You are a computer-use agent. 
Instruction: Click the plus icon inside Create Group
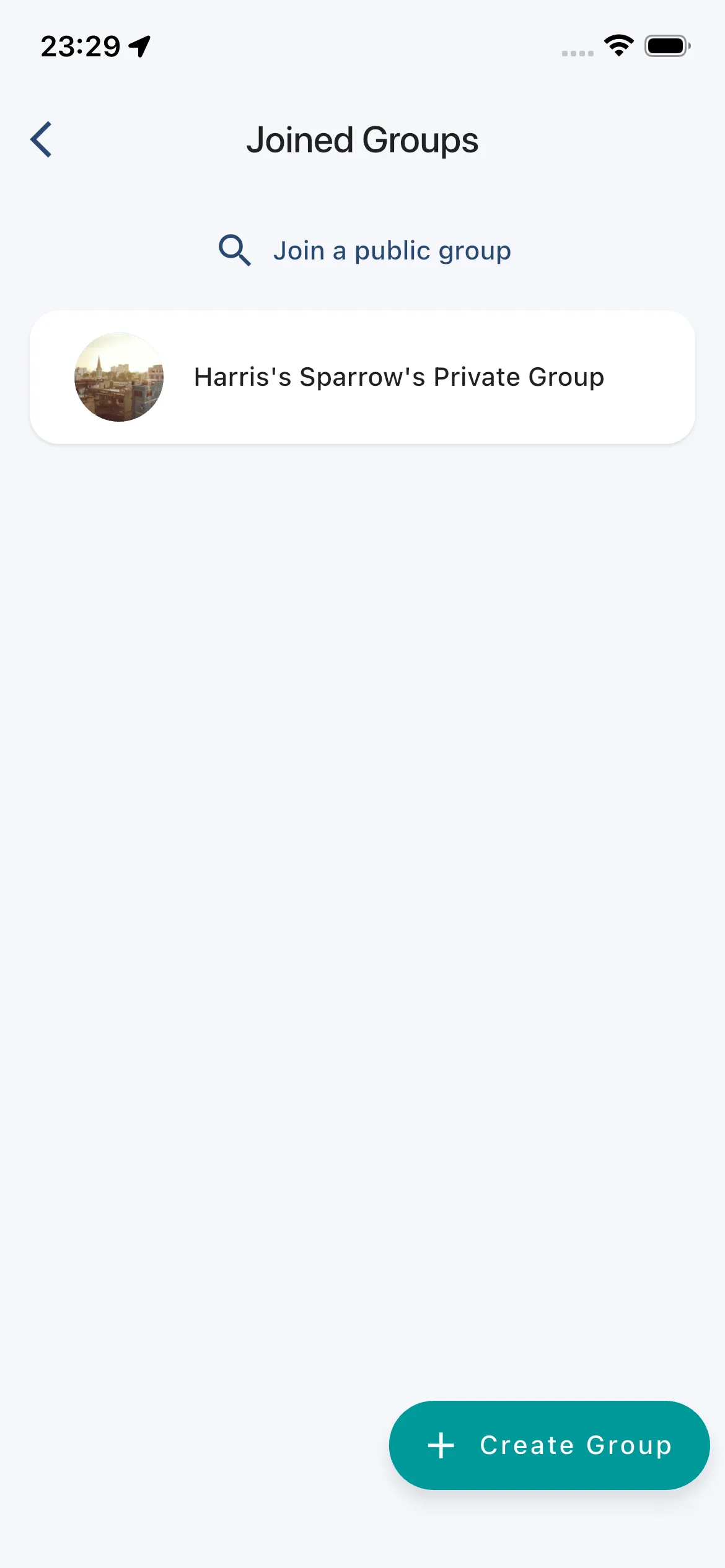coord(440,1445)
